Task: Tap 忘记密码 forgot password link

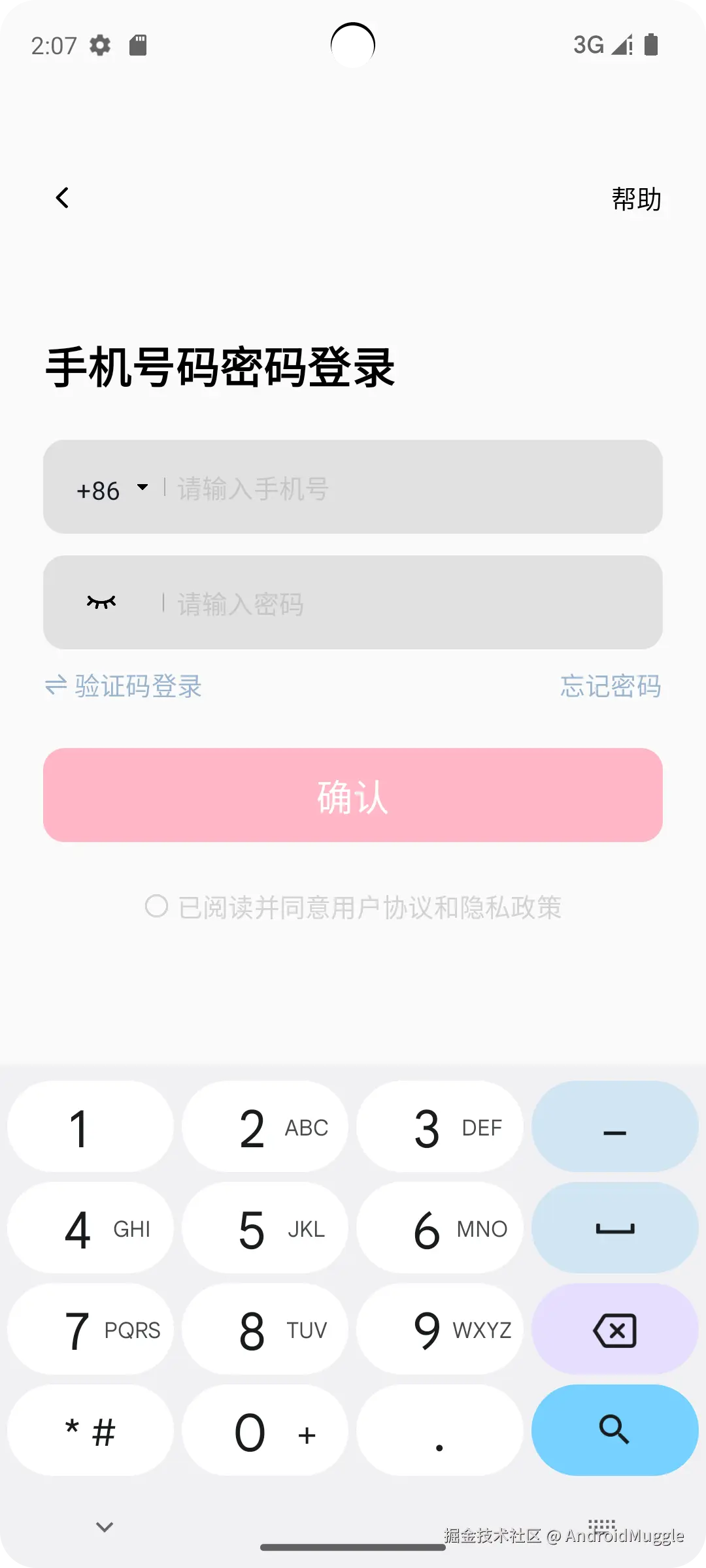Action: [610, 686]
